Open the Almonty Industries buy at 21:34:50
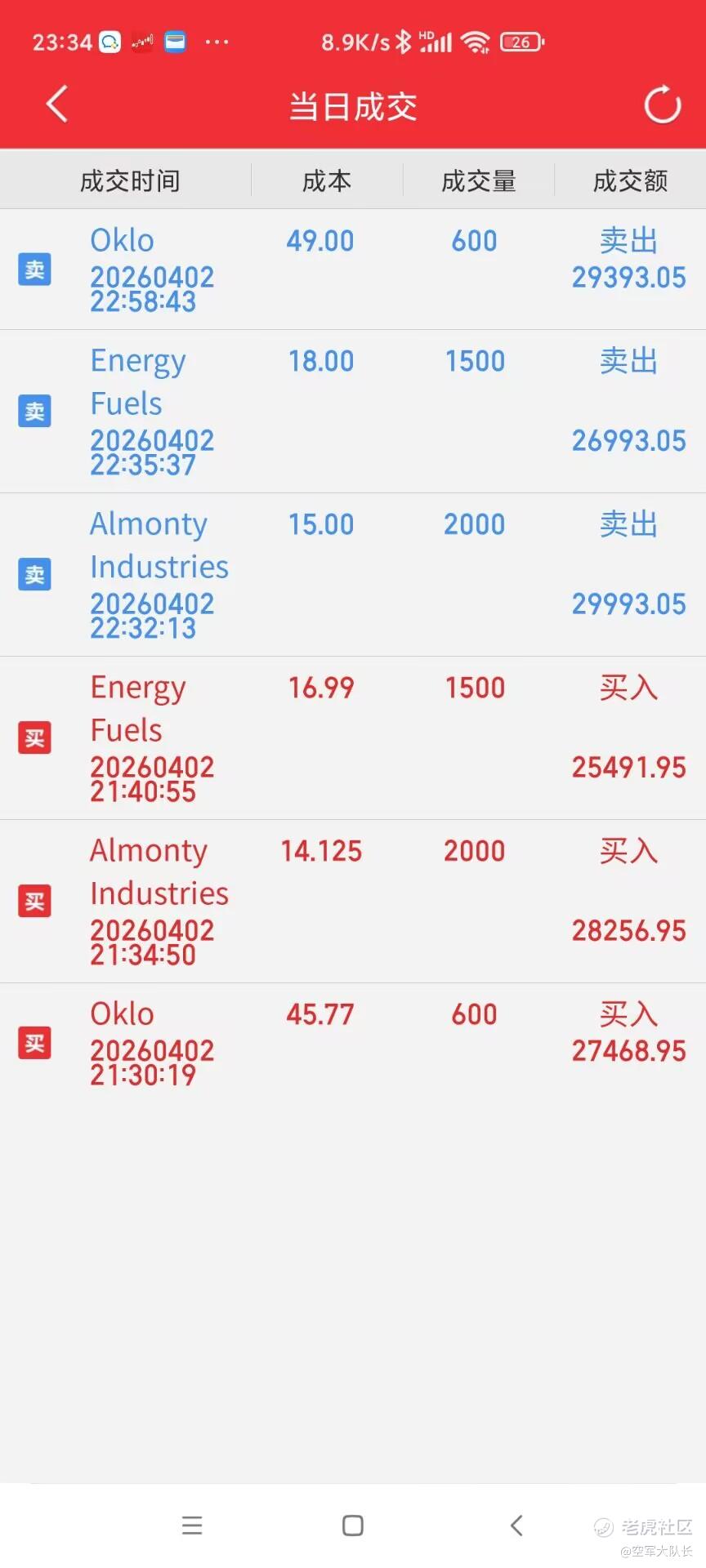Screen dimensions: 706x1568 click(353, 901)
